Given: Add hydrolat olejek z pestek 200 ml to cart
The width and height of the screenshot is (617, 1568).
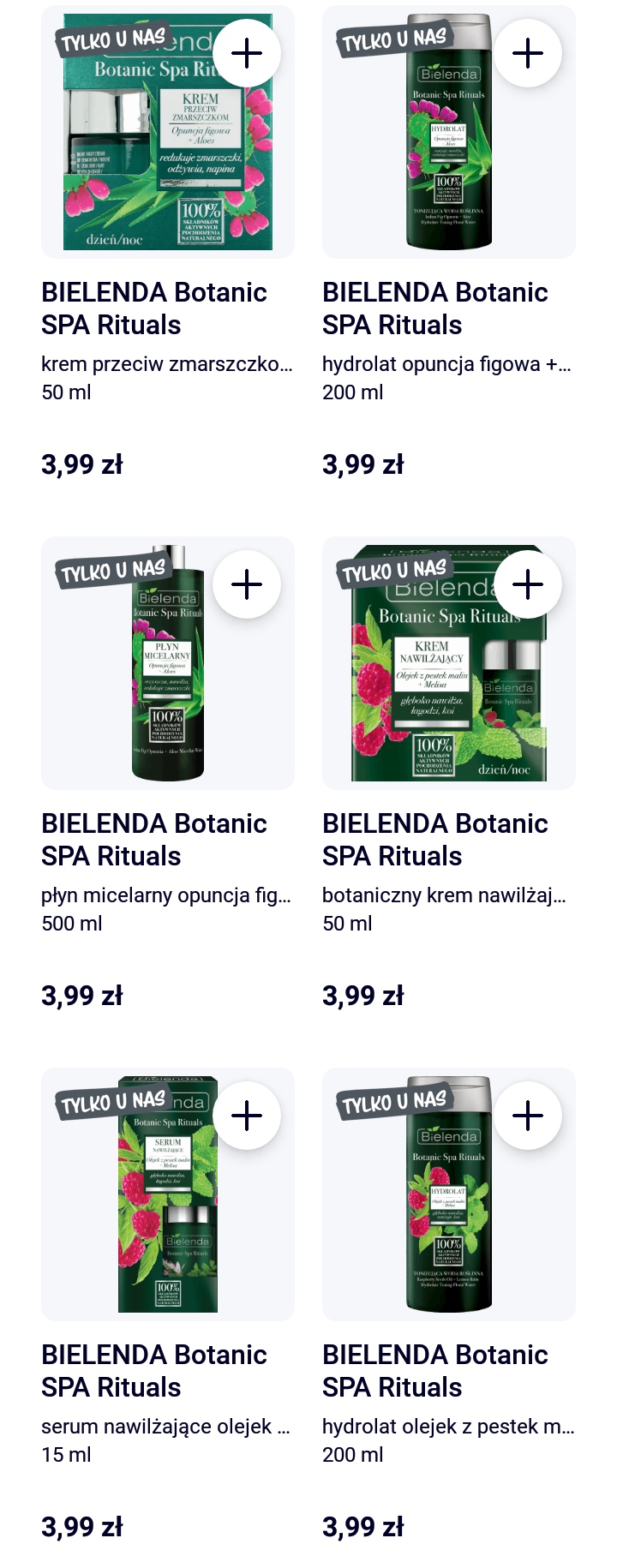Looking at the screenshot, I should tap(528, 1116).
